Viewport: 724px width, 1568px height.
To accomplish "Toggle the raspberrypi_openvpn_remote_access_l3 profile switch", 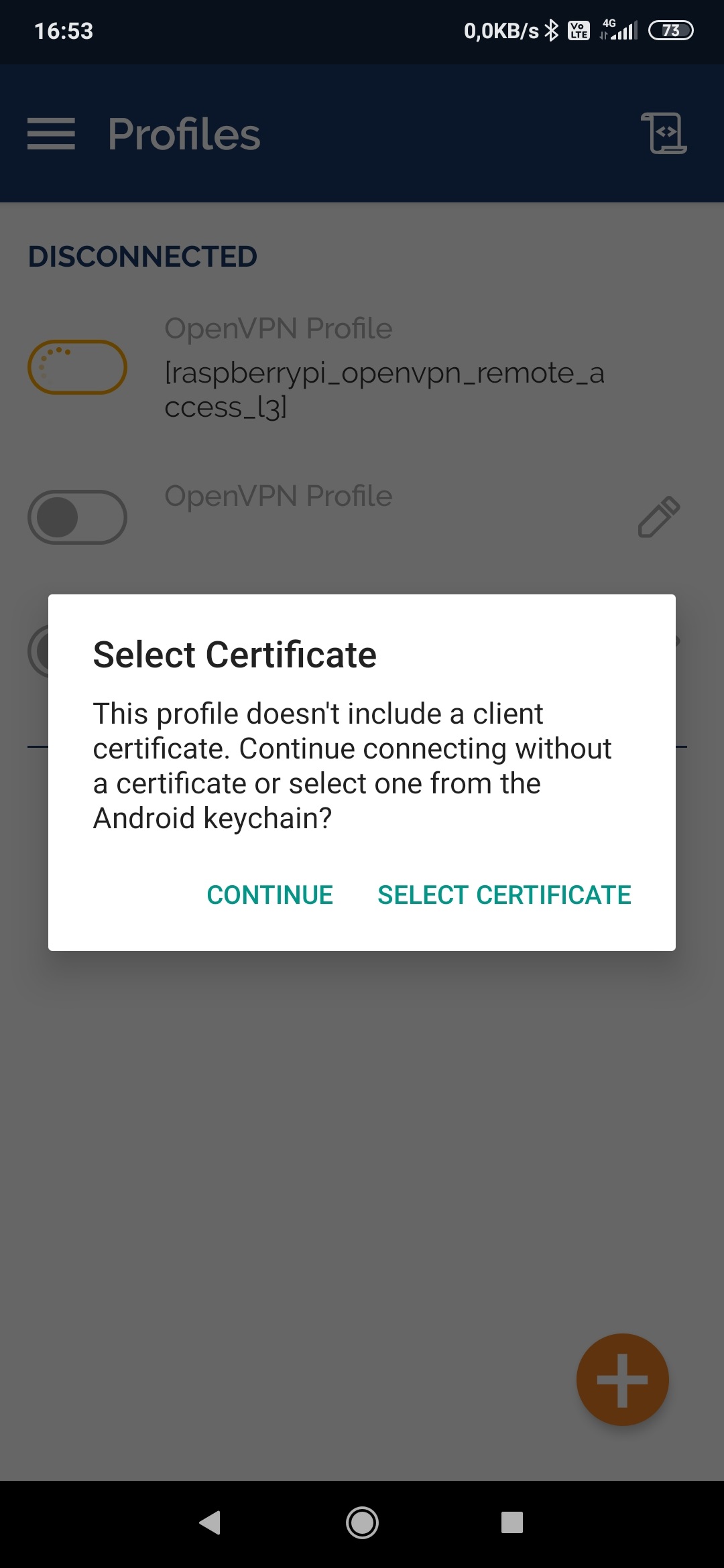I will [x=77, y=367].
